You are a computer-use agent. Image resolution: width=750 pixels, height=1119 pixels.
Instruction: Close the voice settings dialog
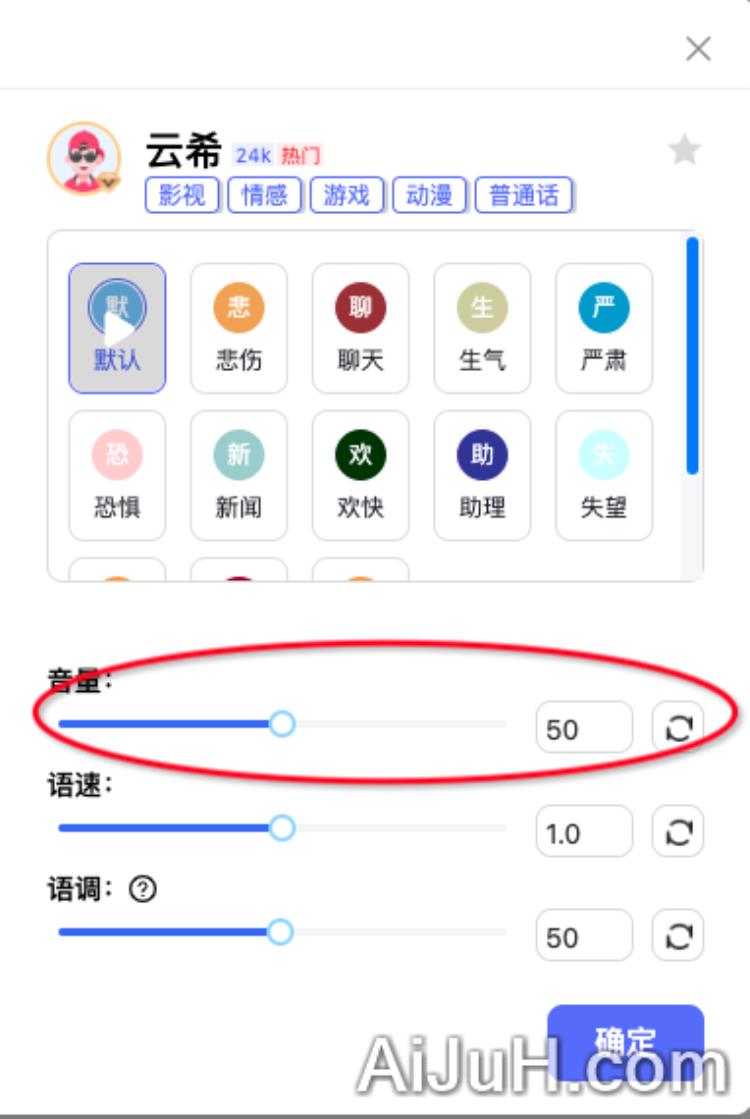click(x=698, y=48)
